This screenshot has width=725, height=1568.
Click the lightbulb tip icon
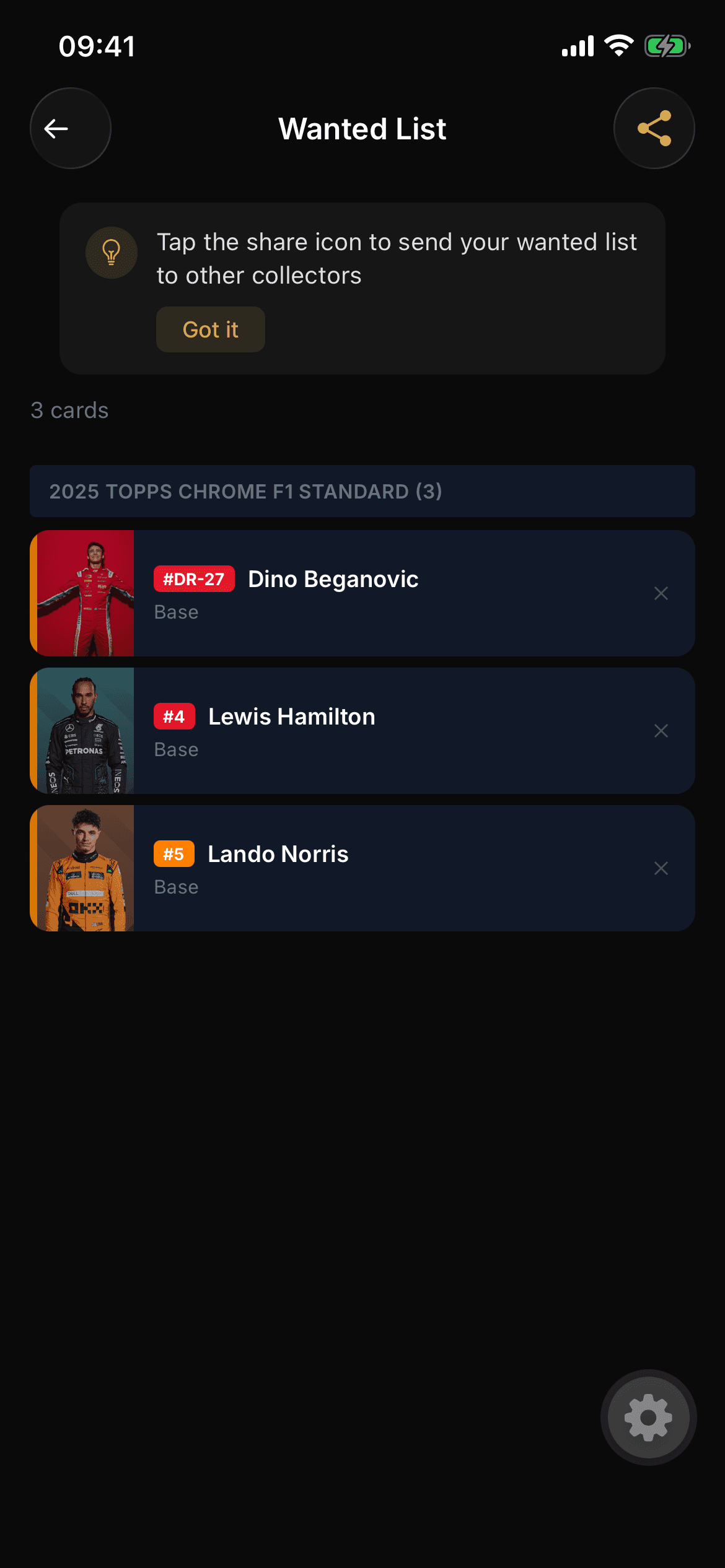[112, 252]
